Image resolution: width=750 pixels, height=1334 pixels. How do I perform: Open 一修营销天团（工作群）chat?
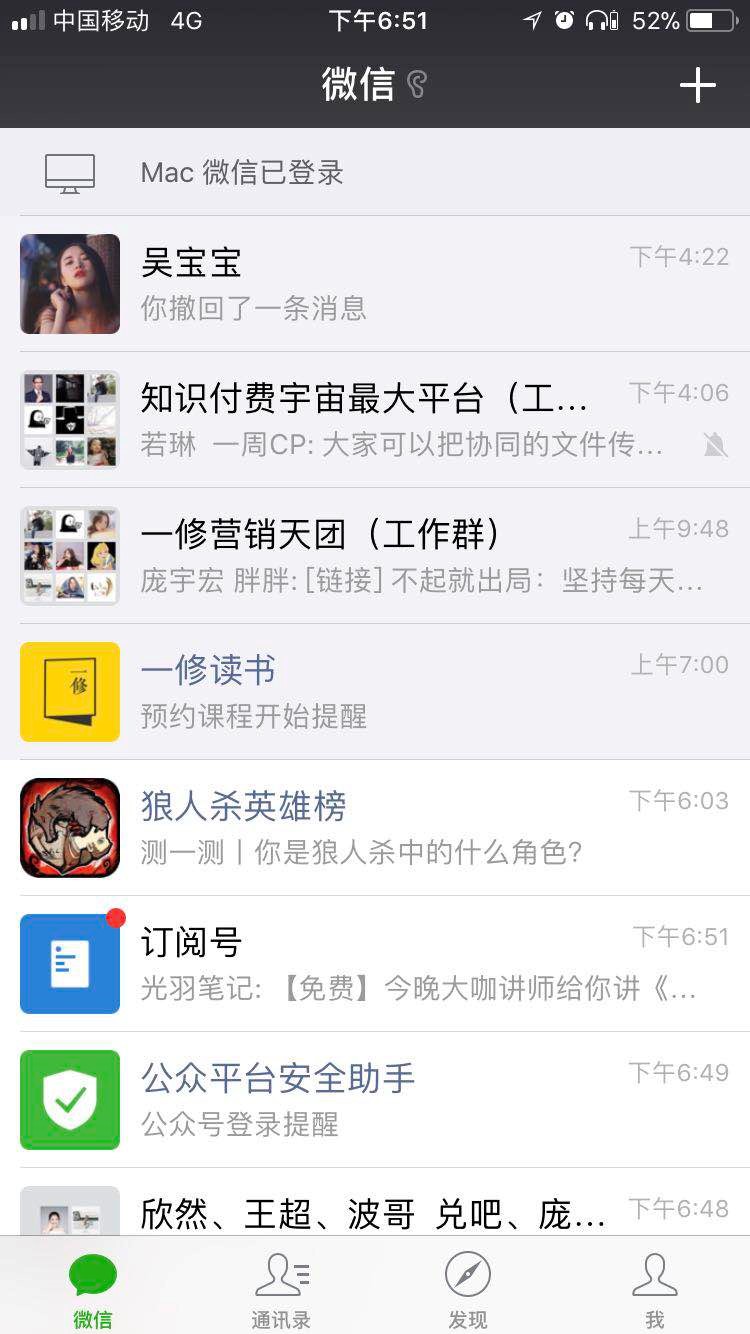coord(375,556)
